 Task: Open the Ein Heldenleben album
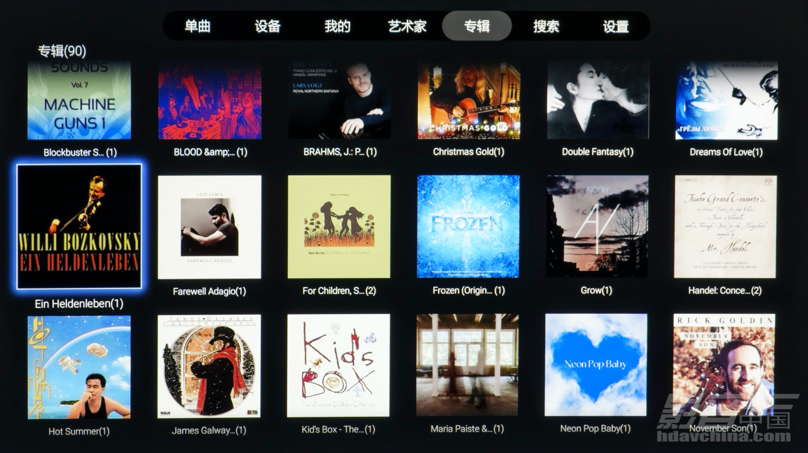[x=79, y=227]
